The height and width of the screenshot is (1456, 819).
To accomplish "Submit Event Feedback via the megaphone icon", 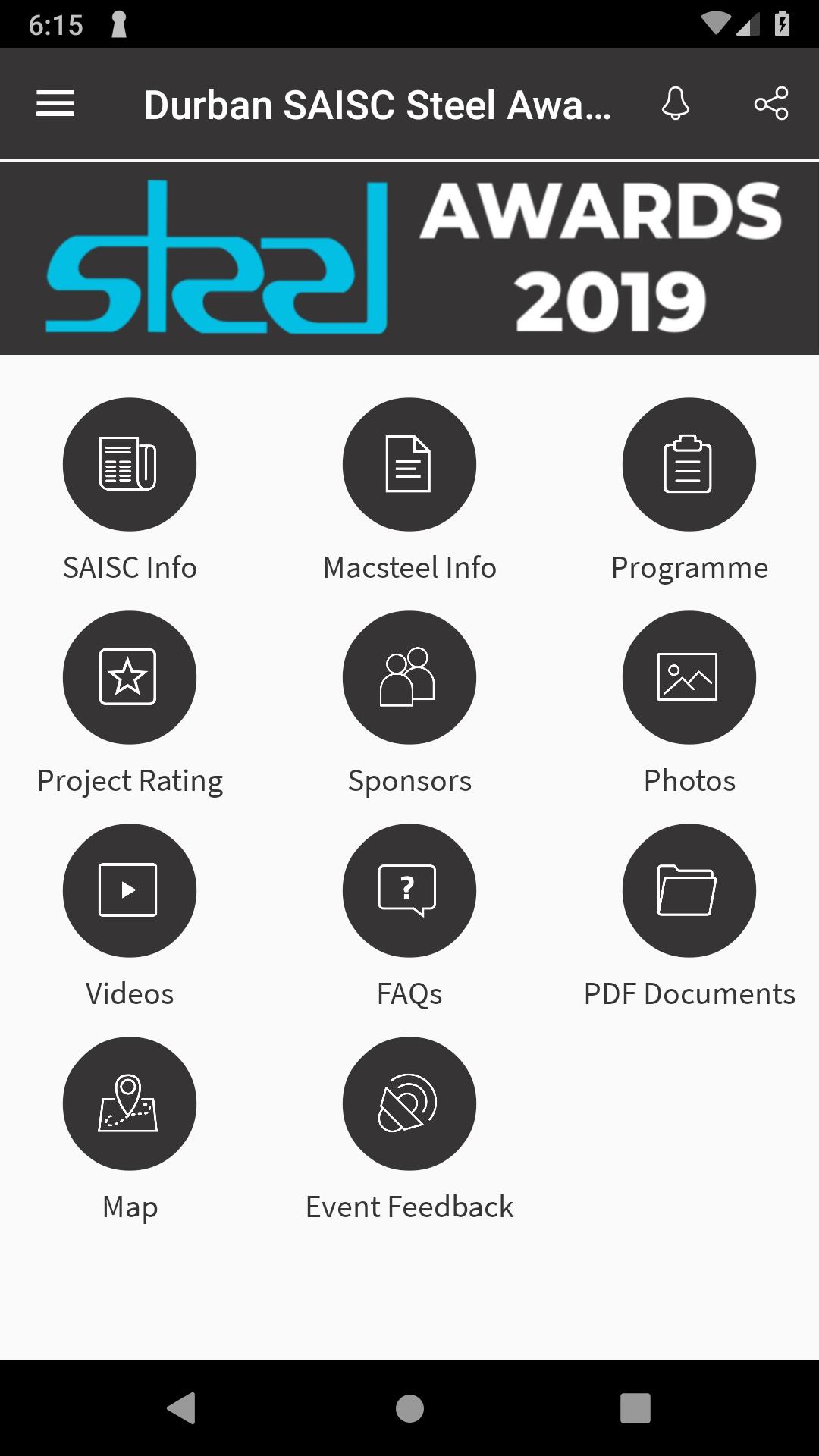I will click(409, 1103).
